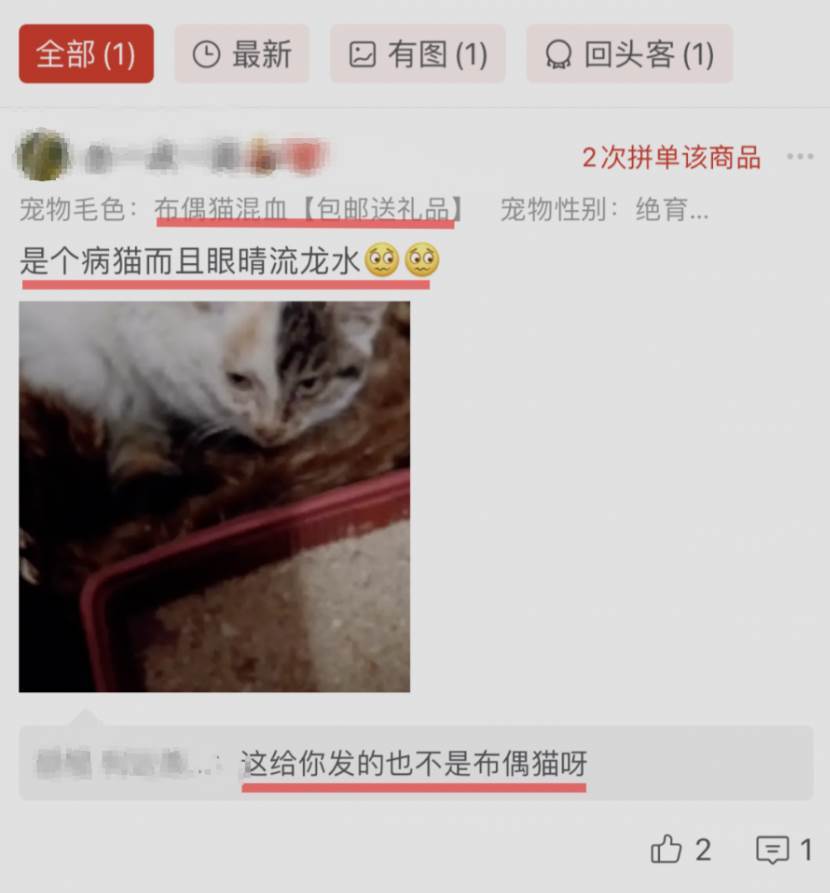
Task: Open the reviewer's profile avatar
Action: [43, 156]
